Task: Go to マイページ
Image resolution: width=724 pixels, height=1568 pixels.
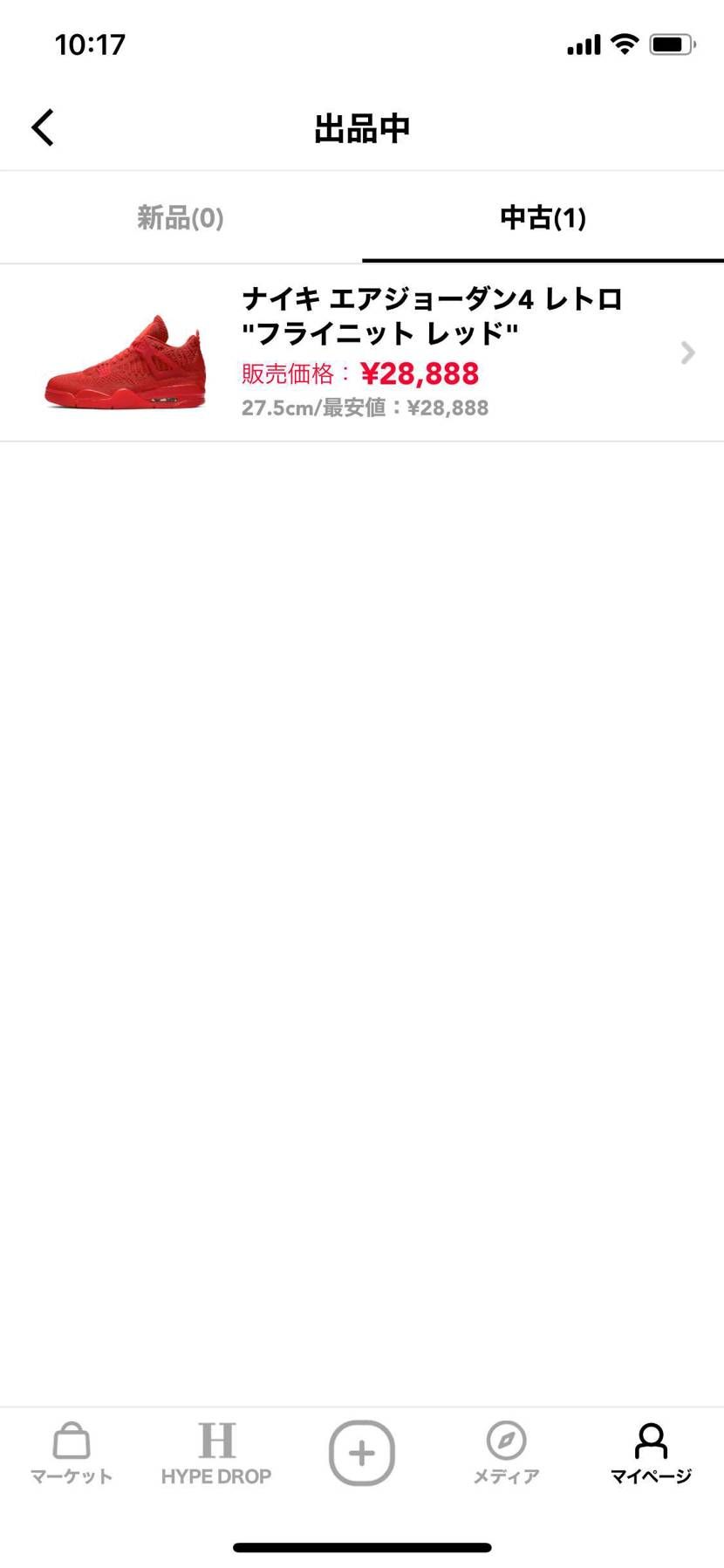Action: (651, 1453)
